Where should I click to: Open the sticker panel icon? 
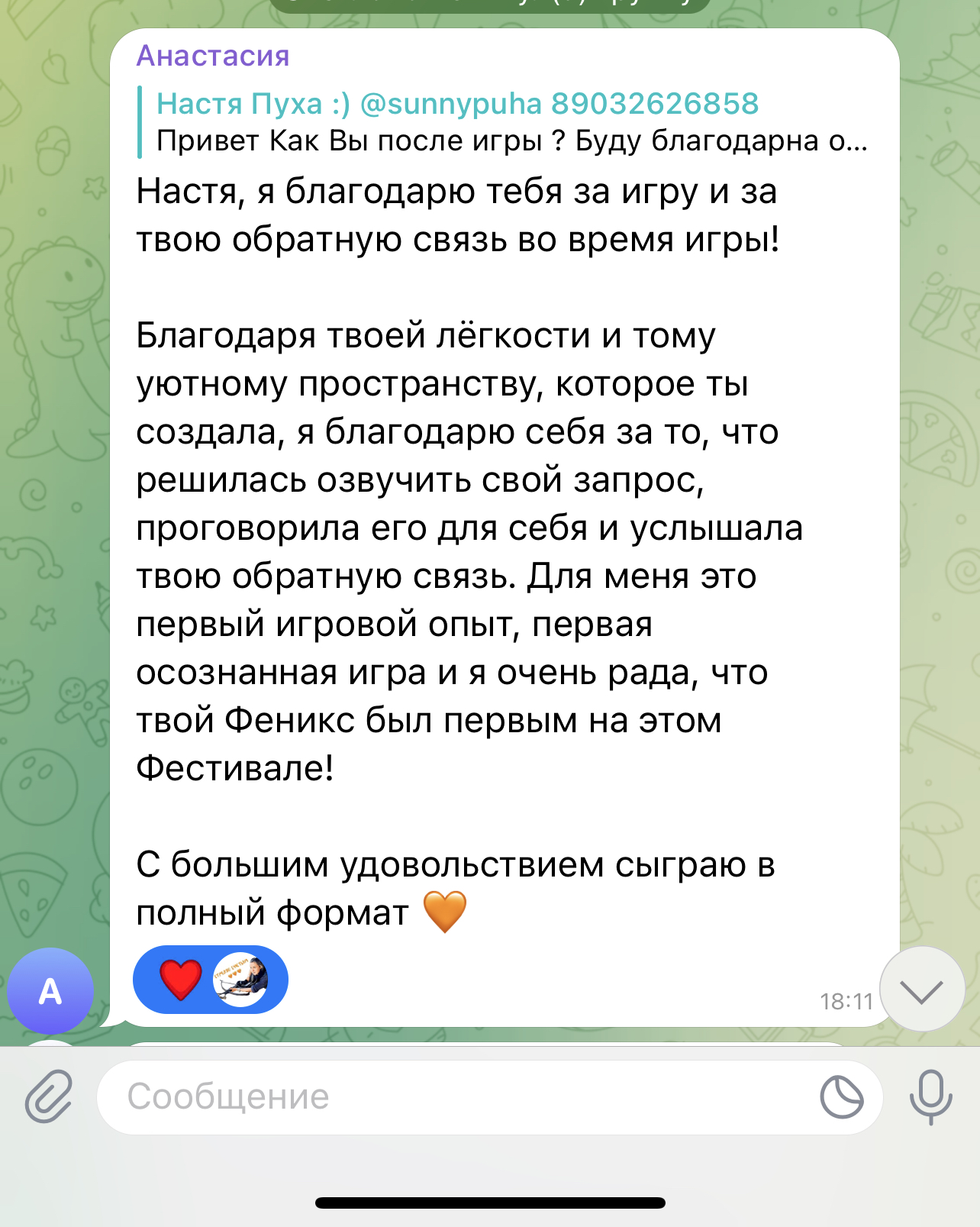[841, 1097]
